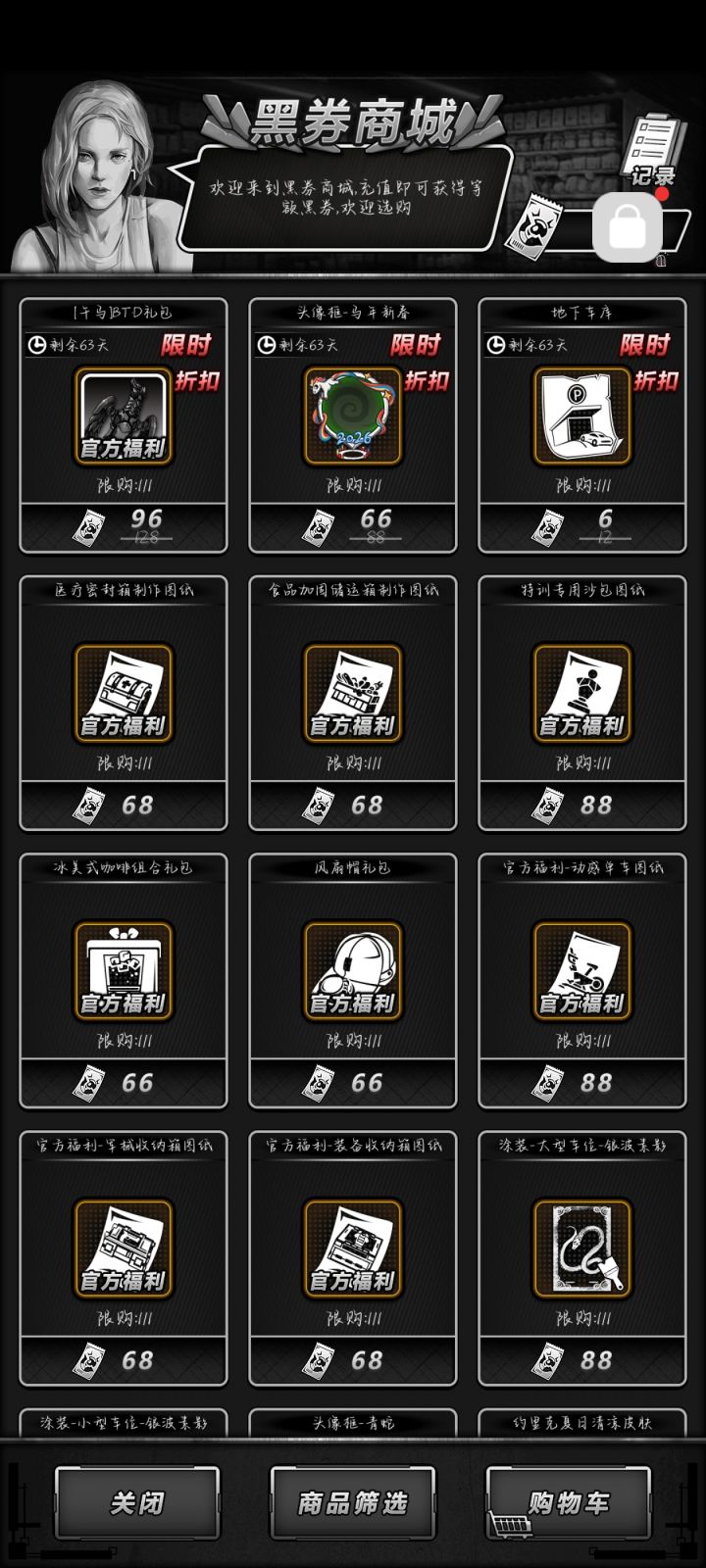Open the 购物车 shopping cart
The width and height of the screenshot is (706, 1568).
coord(569,1499)
